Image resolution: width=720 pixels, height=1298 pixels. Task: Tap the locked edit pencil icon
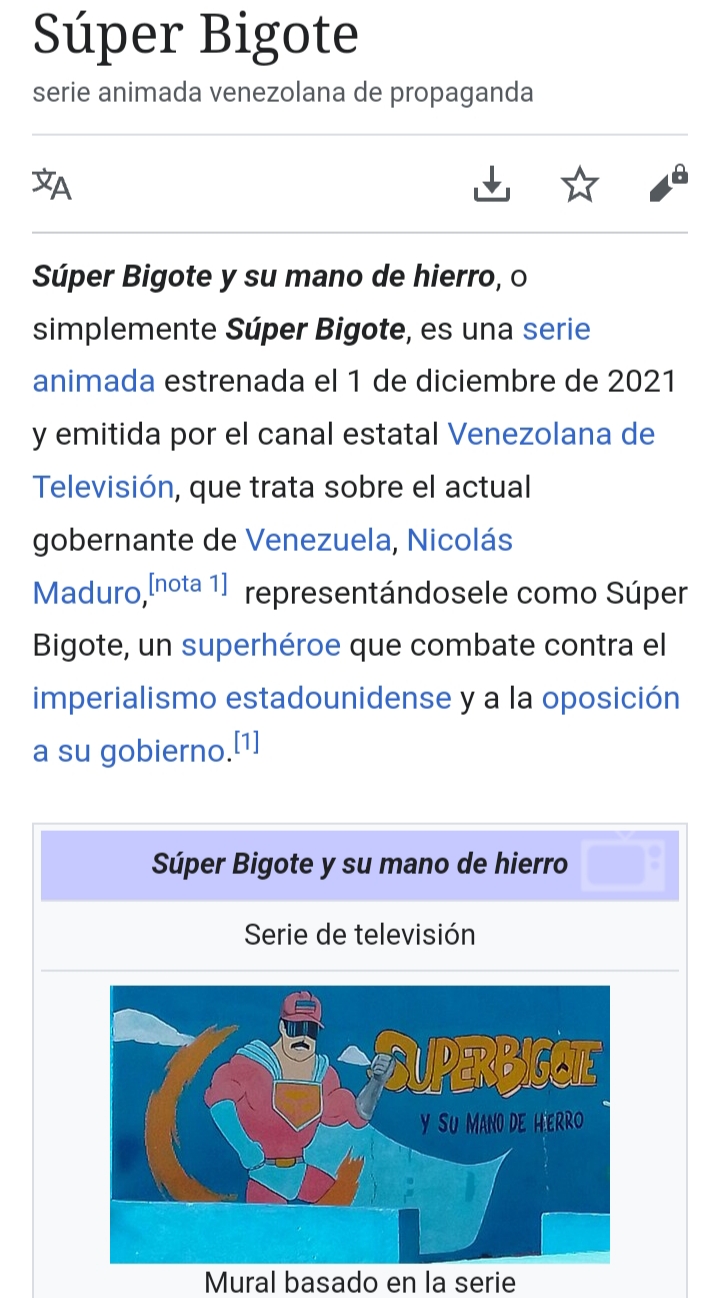(x=668, y=184)
